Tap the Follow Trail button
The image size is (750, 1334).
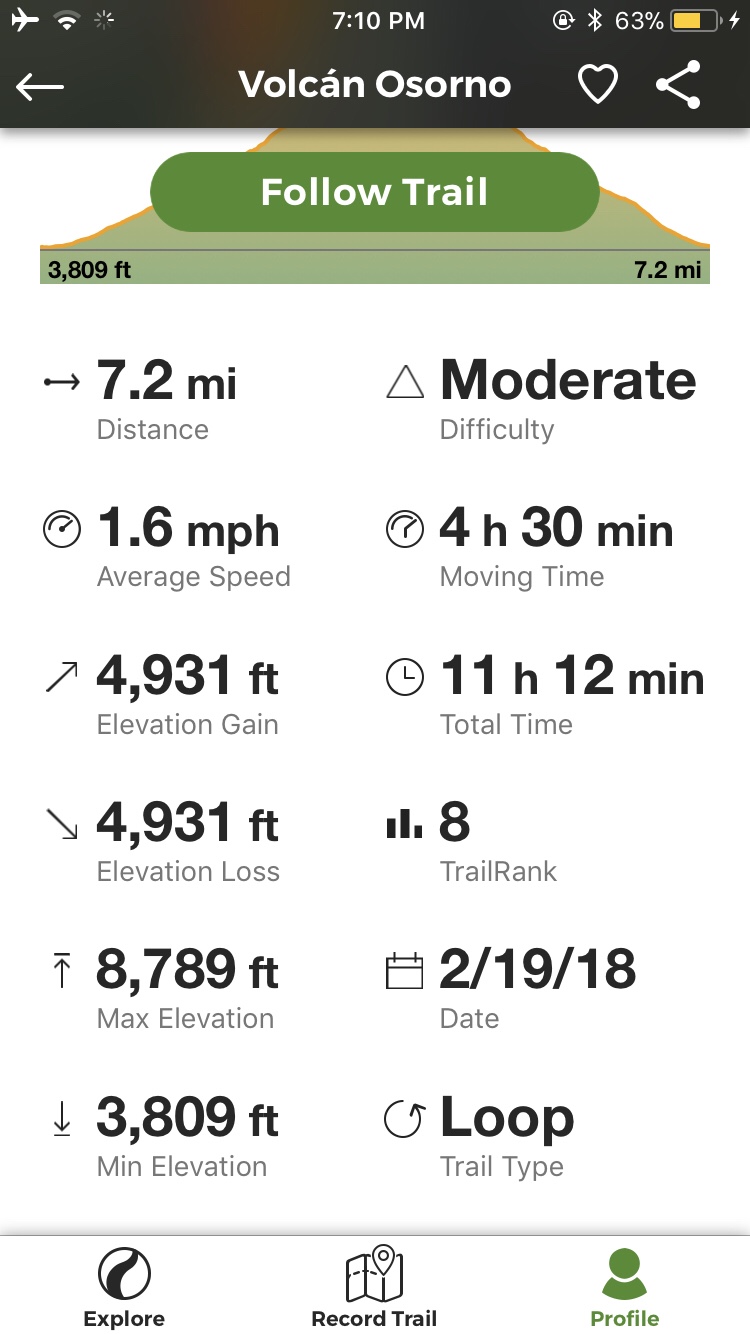click(374, 192)
